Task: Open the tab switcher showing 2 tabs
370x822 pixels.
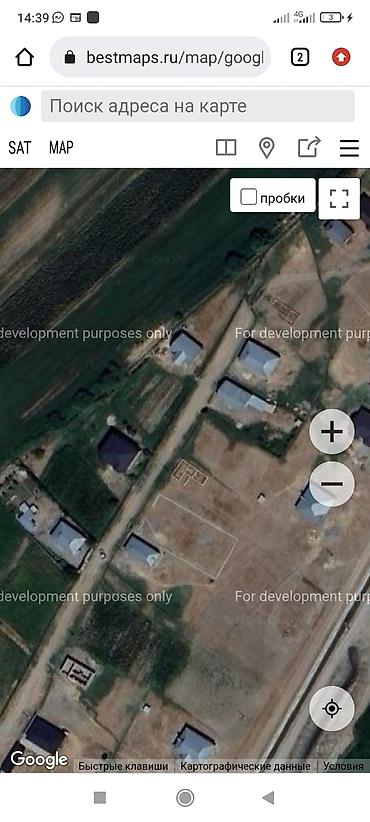Action: tap(300, 57)
